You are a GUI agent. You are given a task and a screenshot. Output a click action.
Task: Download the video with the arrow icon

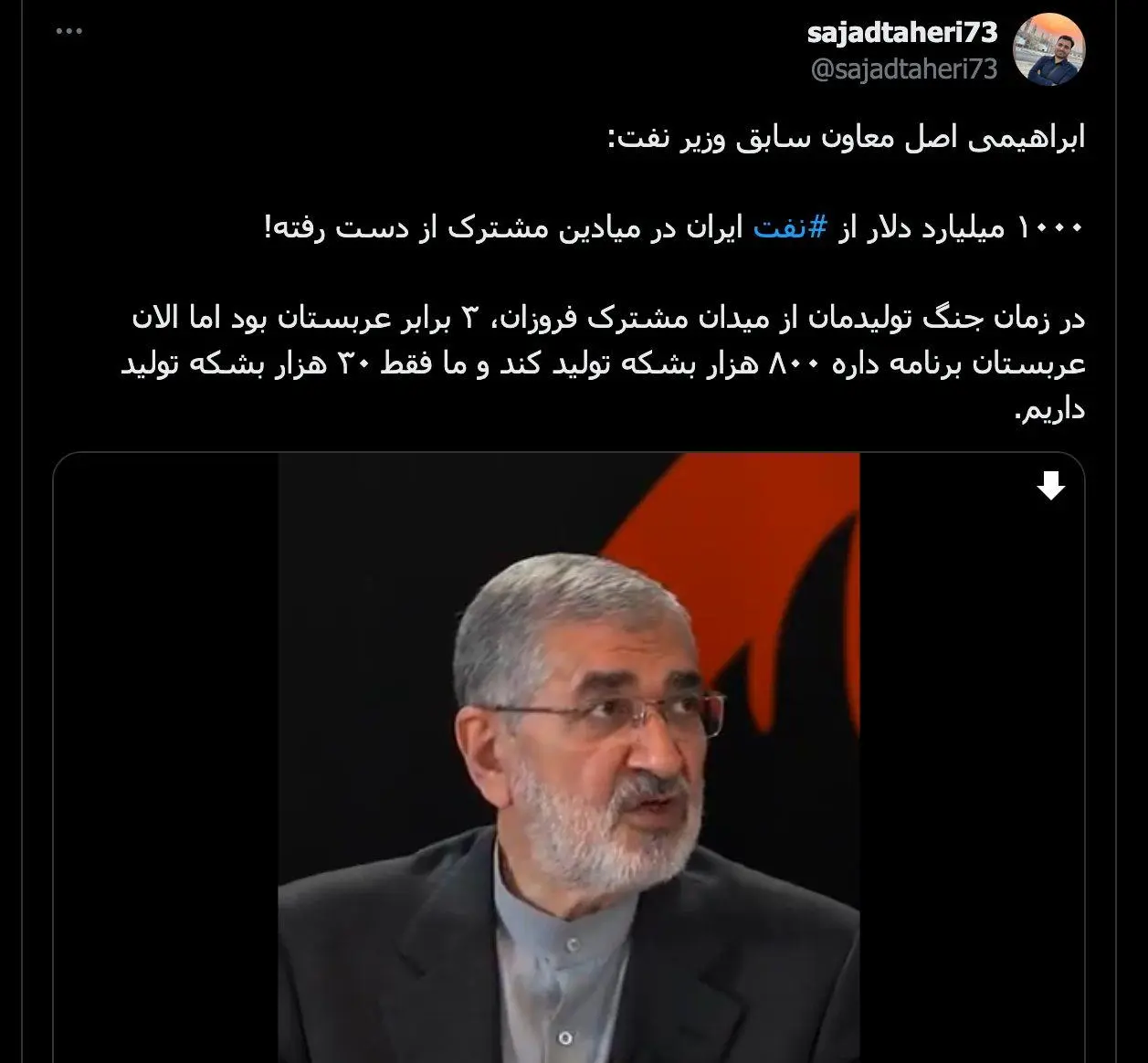(1051, 488)
